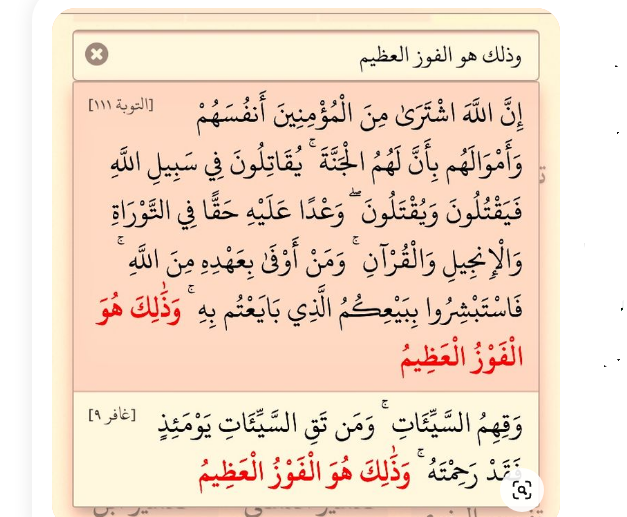627x517 pixels.
Task: Tap the visual search lens icon
Action: [x=521, y=489]
